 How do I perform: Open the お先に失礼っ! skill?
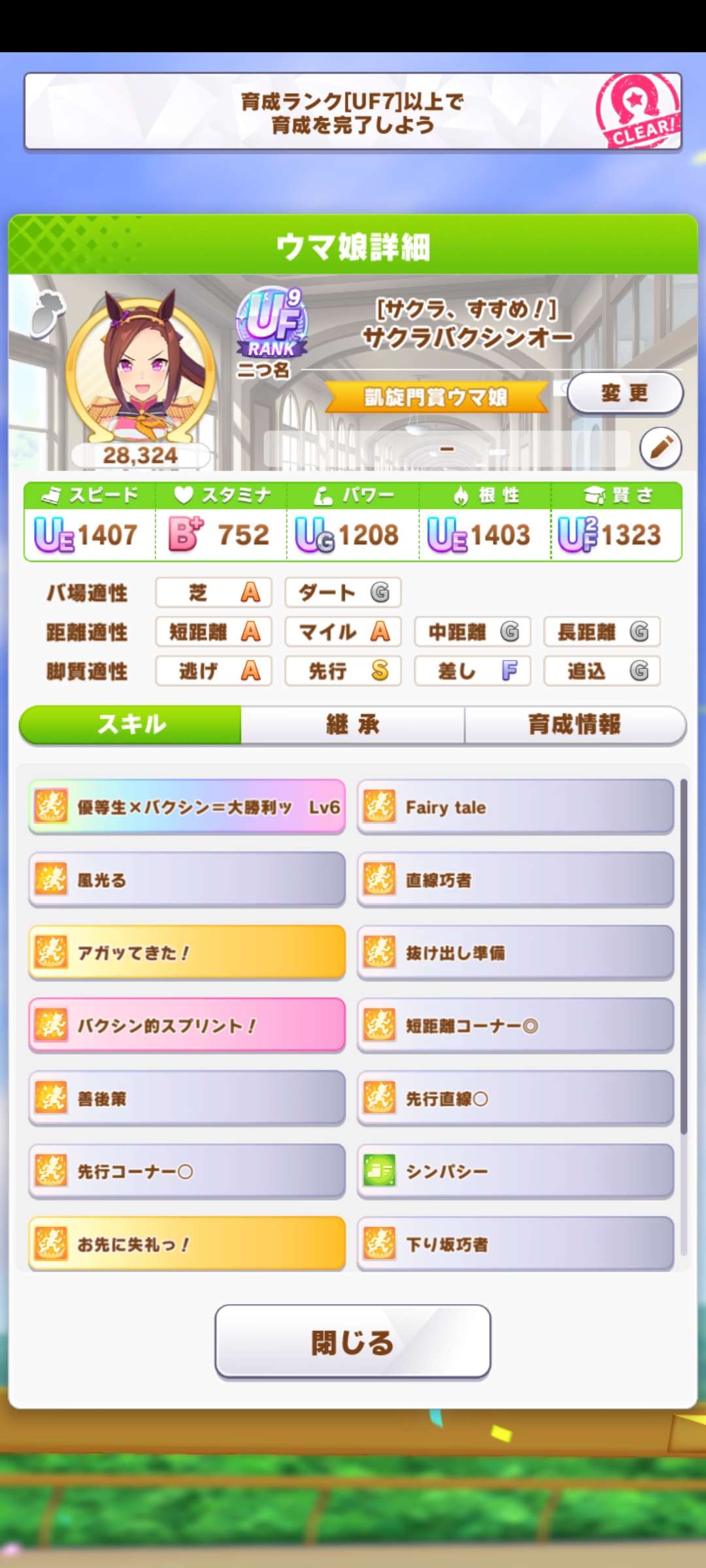pyautogui.click(x=187, y=1244)
